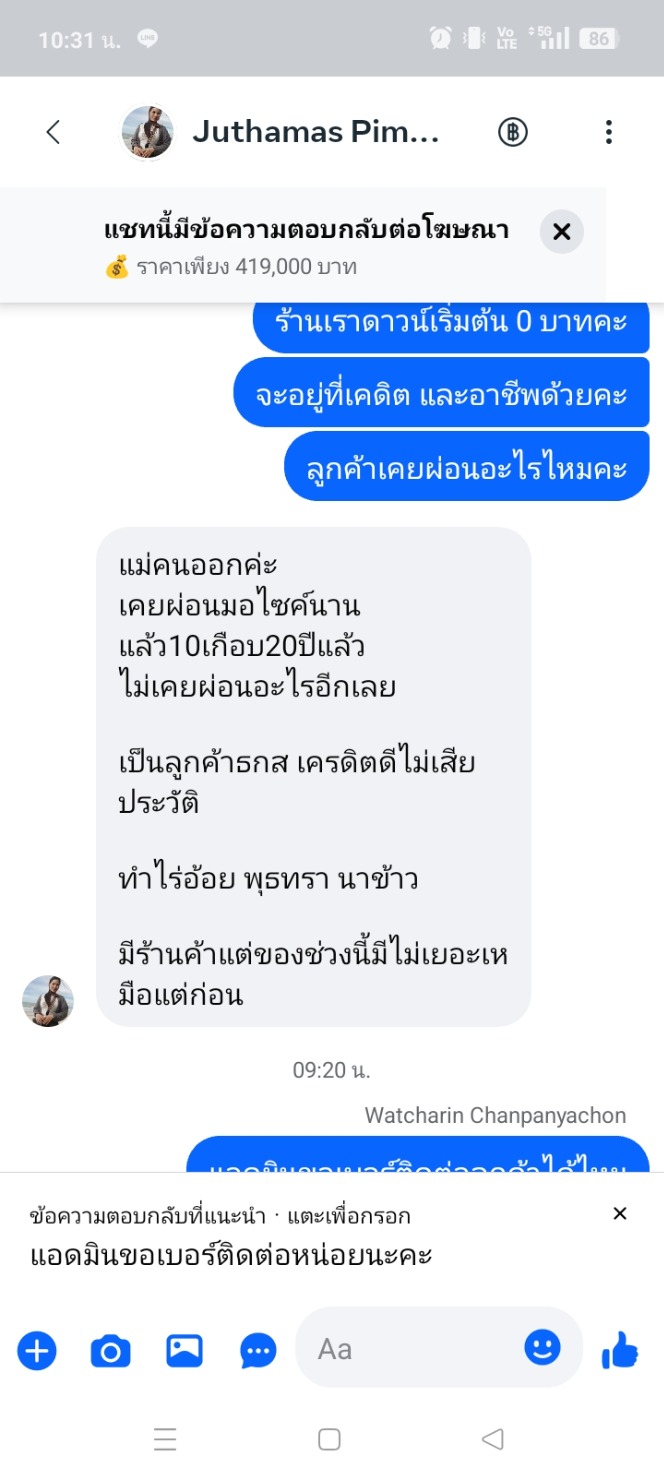The height and width of the screenshot is (1480, 664).
Task: Open Juthamas Pim's profile header
Action: pyautogui.click(x=300, y=132)
